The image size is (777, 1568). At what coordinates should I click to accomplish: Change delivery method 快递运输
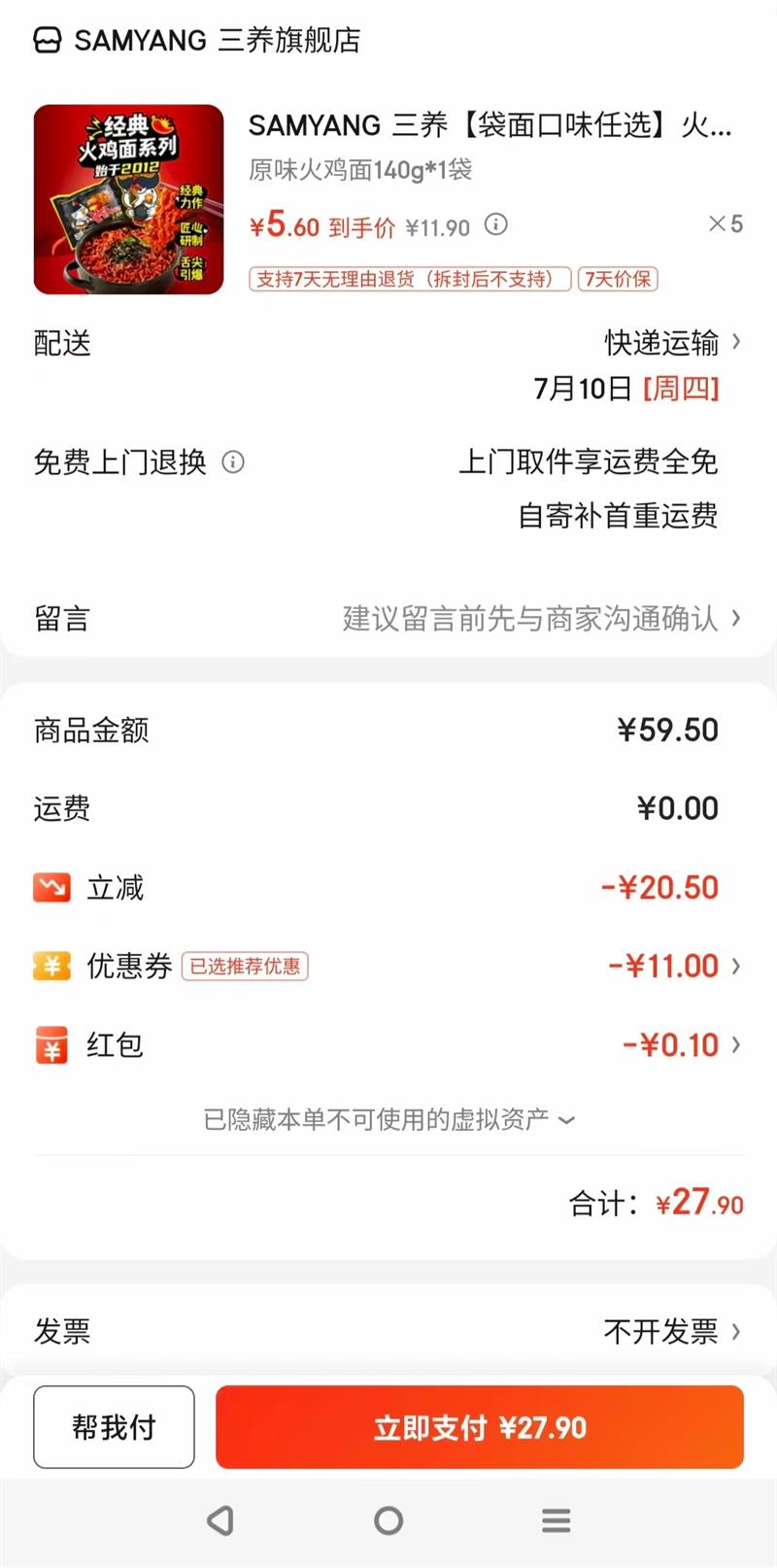click(x=672, y=342)
